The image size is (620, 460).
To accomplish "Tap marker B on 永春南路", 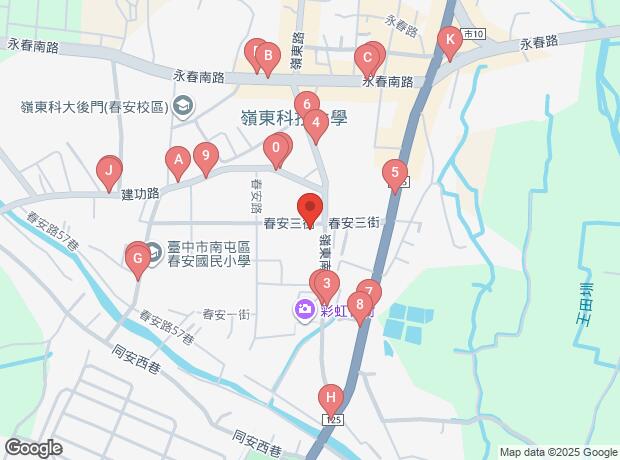I will coord(268,57).
